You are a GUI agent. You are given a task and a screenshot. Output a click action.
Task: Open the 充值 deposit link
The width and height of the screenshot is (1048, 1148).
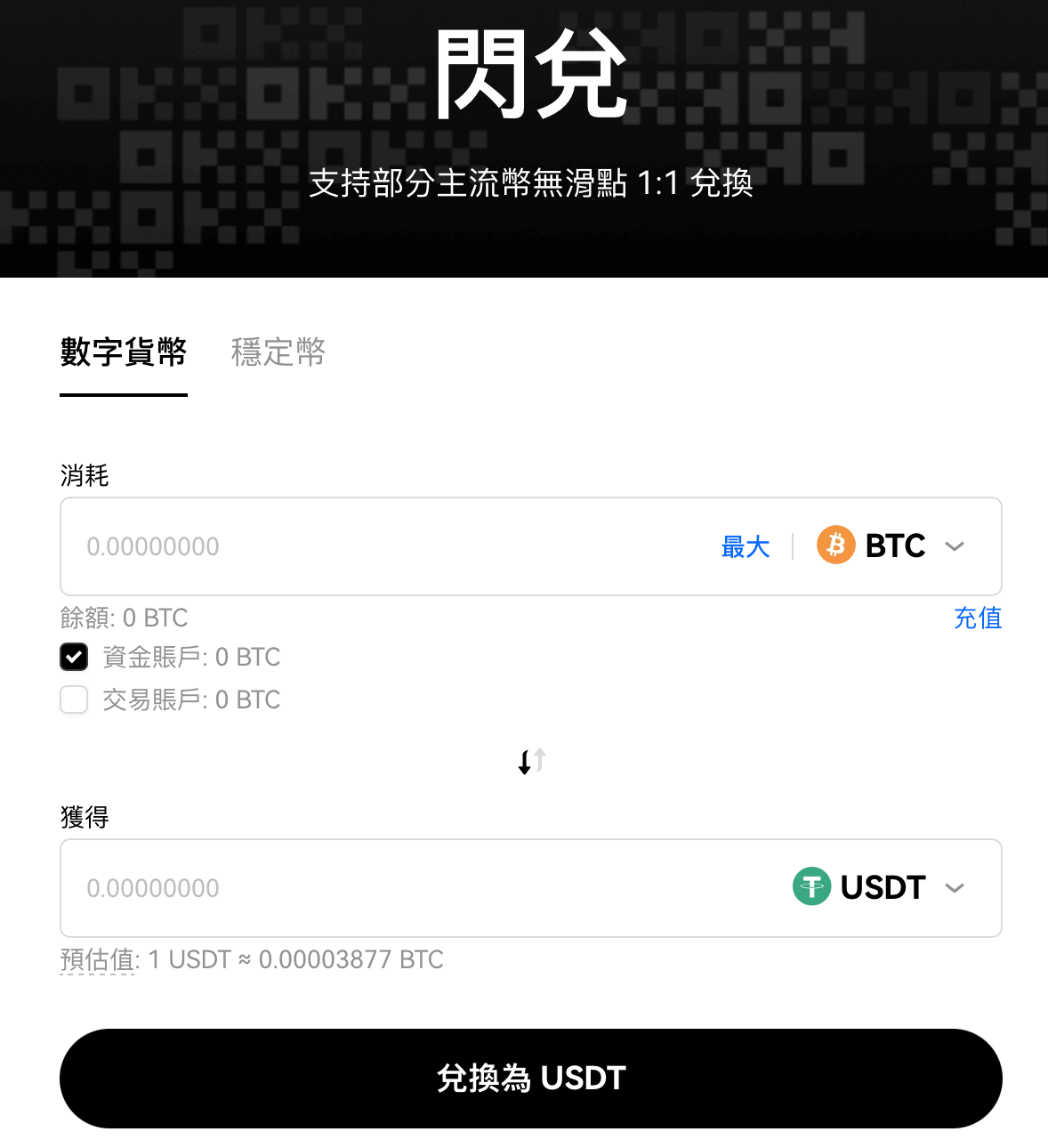pyautogui.click(x=977, y=618)
